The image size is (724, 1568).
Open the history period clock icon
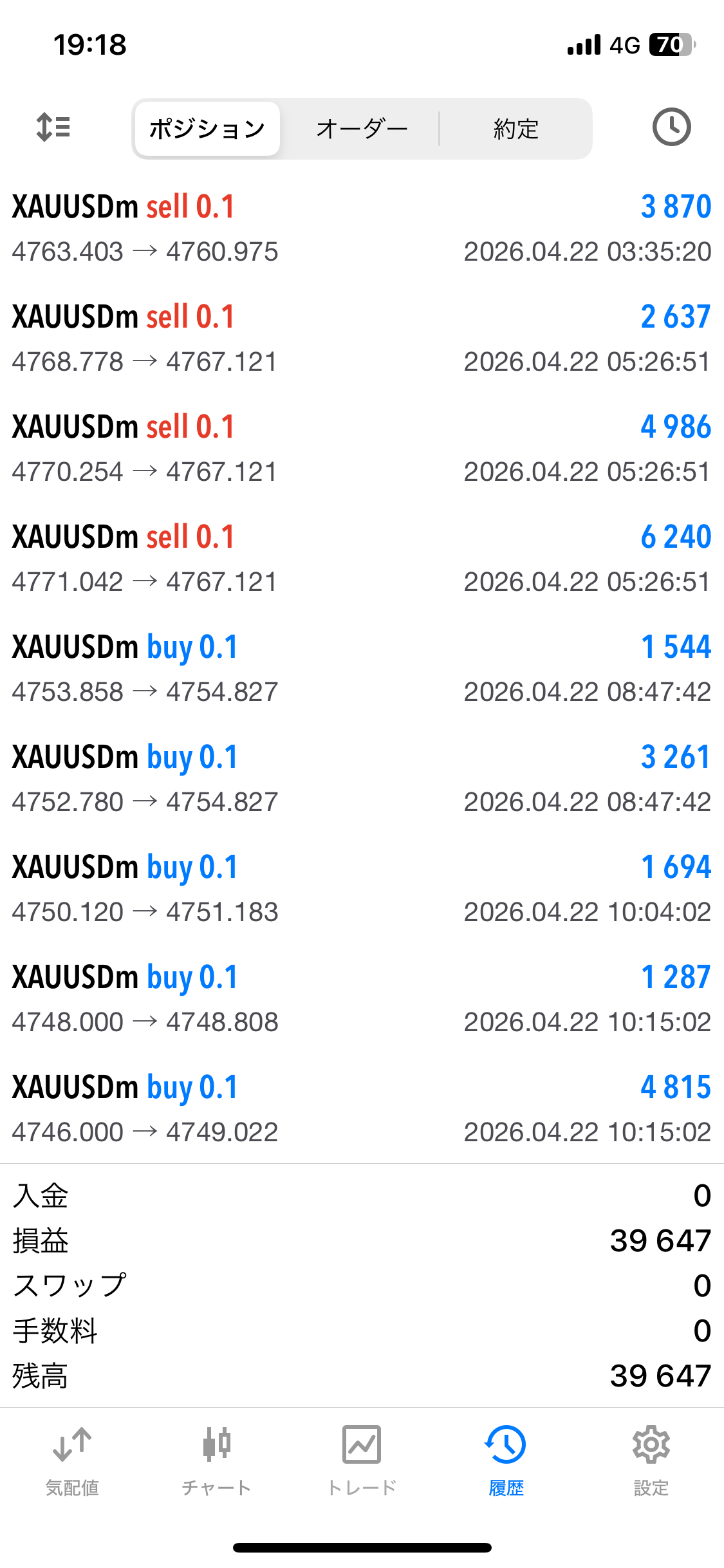click(x=671, y=127)
